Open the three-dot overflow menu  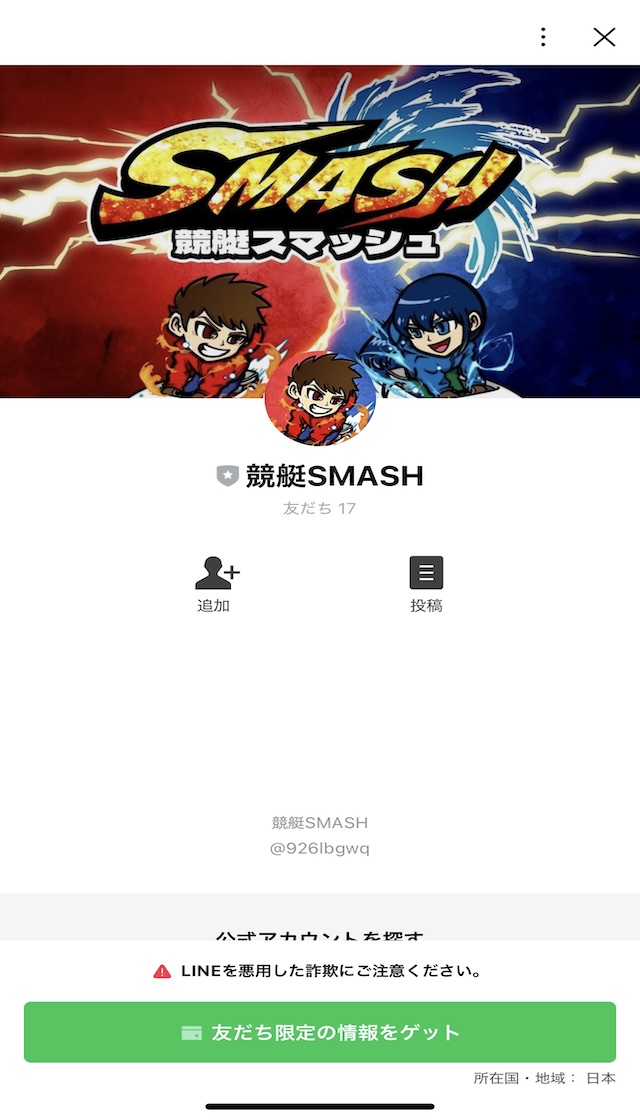click(543, 37)
